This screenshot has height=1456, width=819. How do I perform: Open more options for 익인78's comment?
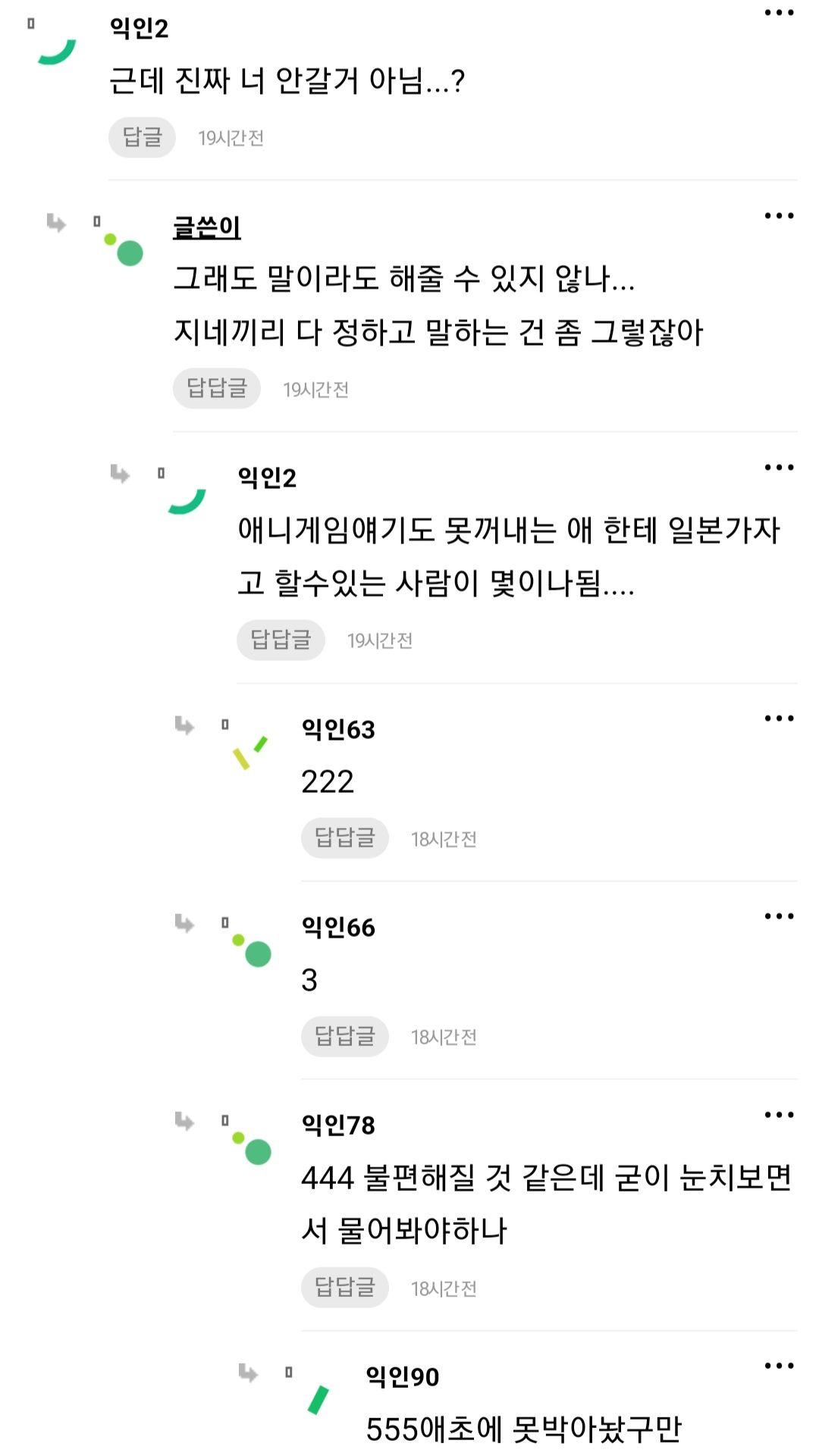tap(779, 1115)
